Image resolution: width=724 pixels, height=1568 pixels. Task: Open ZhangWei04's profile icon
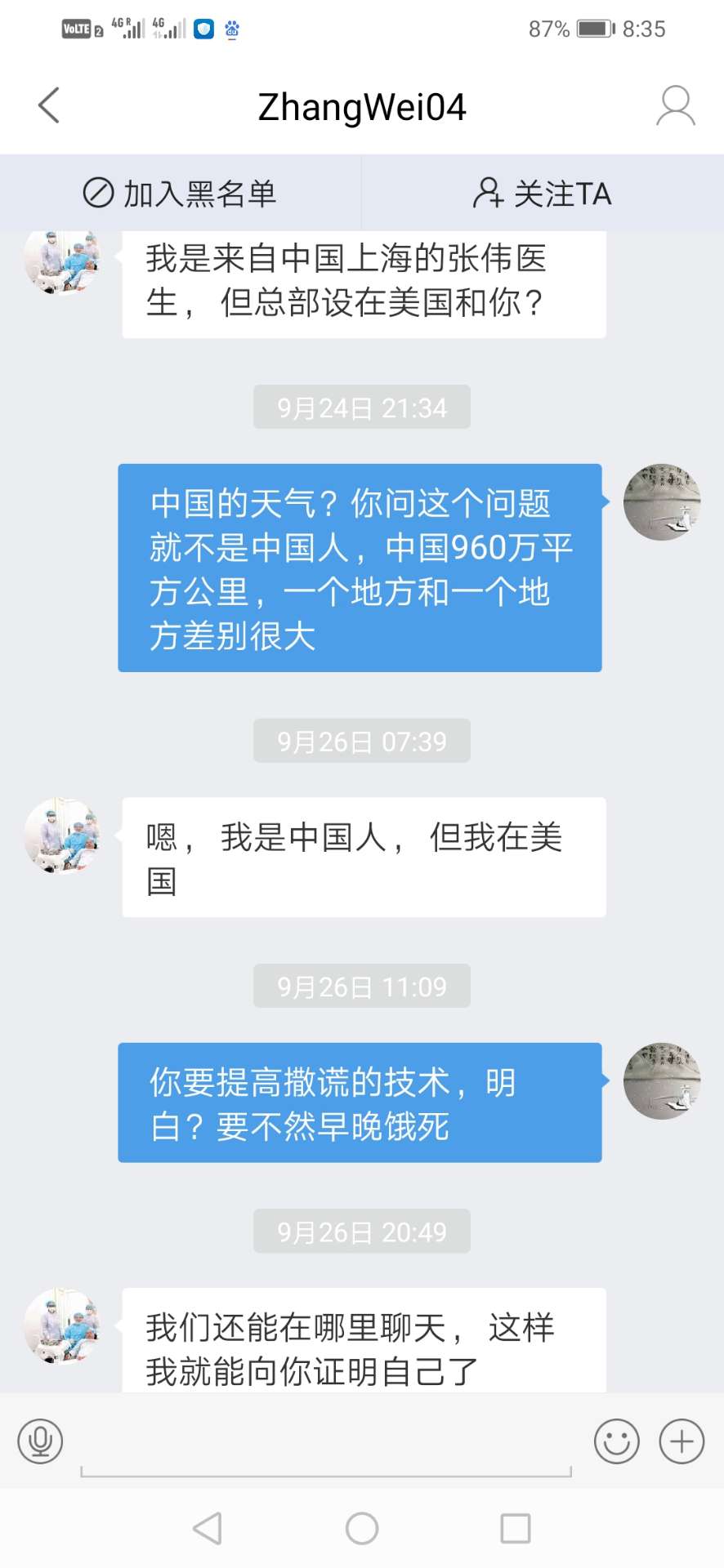point(675,106)
